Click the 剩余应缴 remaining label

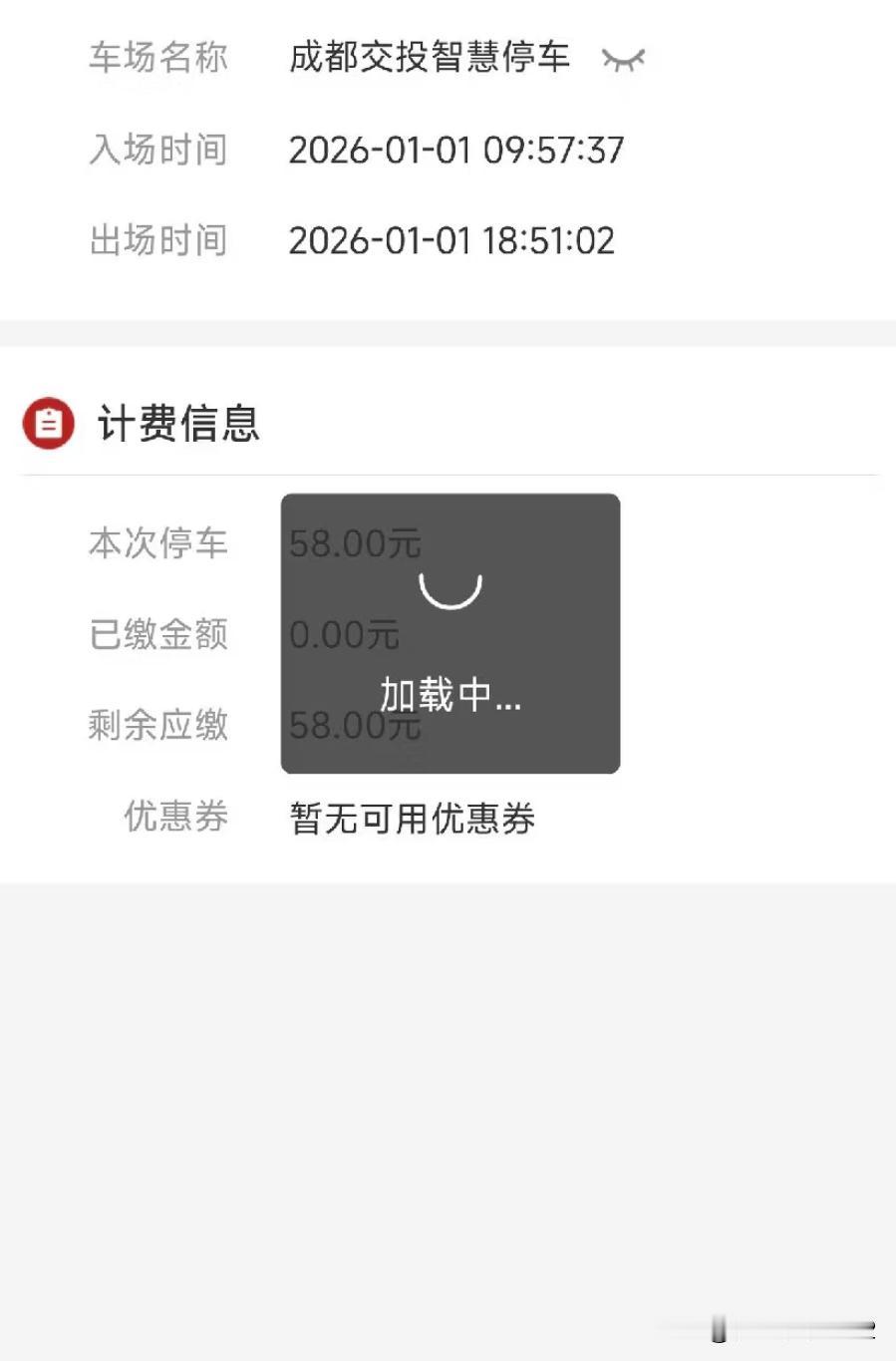[159, 726]
